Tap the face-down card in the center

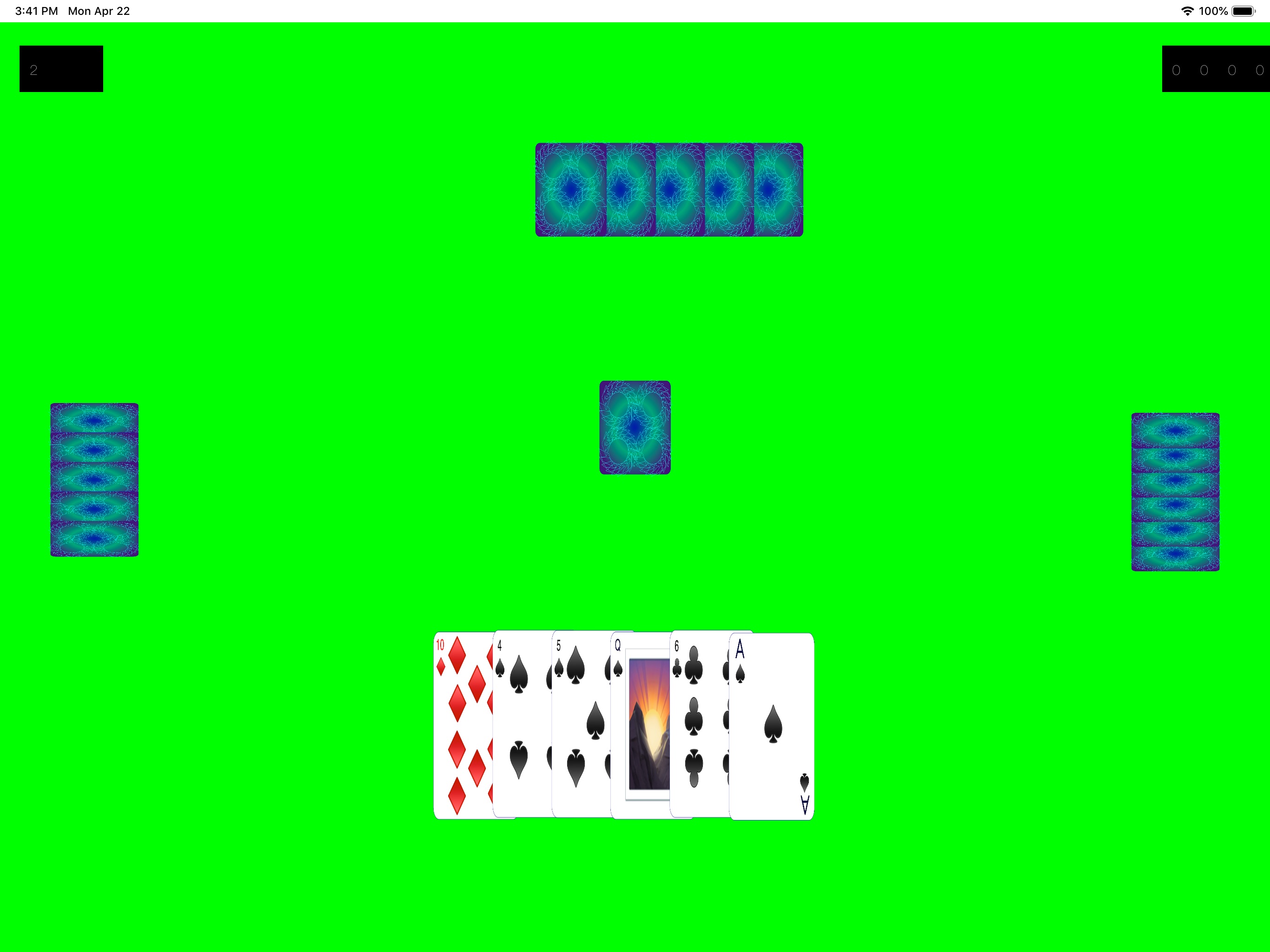coord(635,428)
